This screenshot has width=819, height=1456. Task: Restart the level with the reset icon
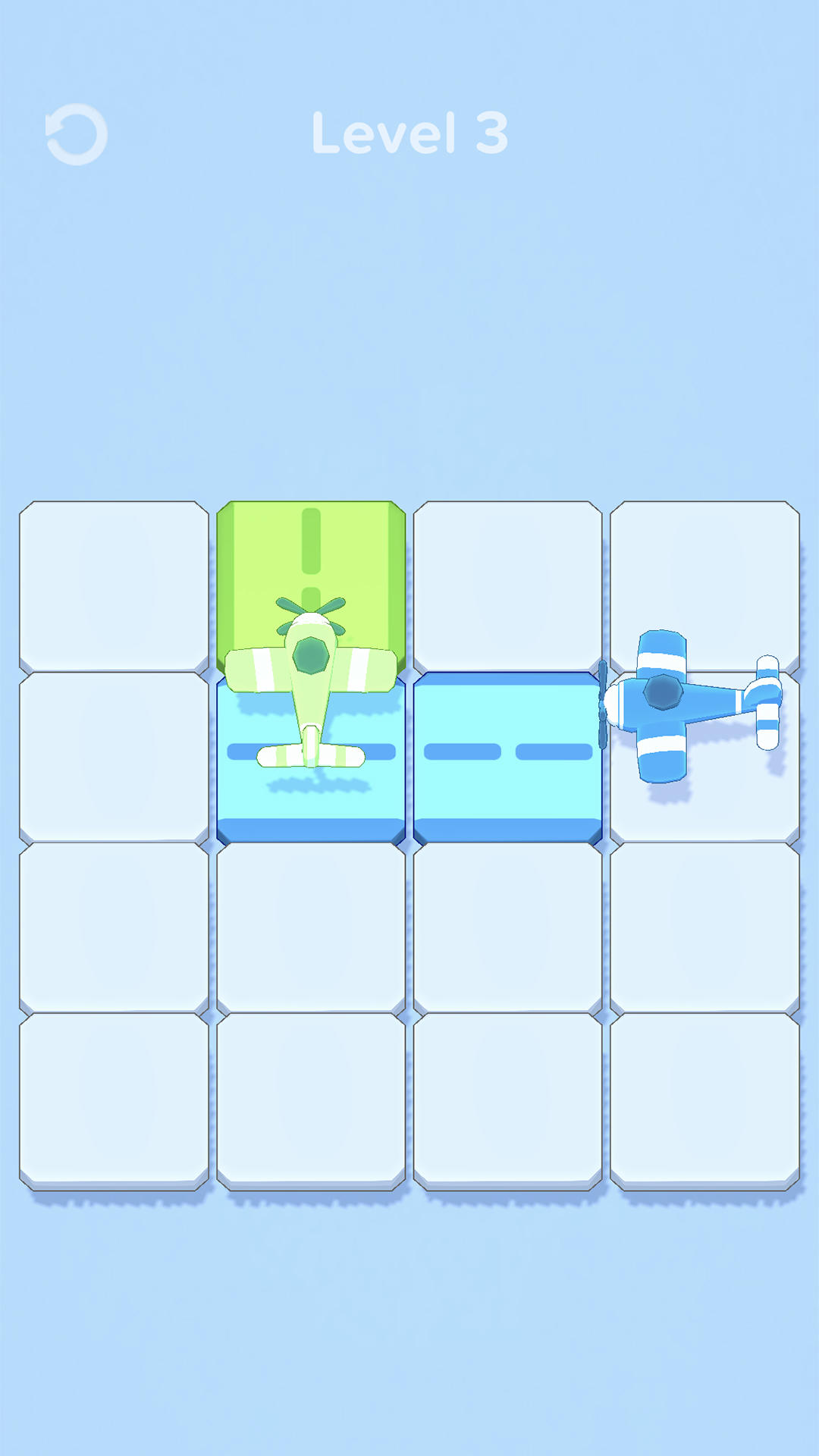click(x=77, y=135)
